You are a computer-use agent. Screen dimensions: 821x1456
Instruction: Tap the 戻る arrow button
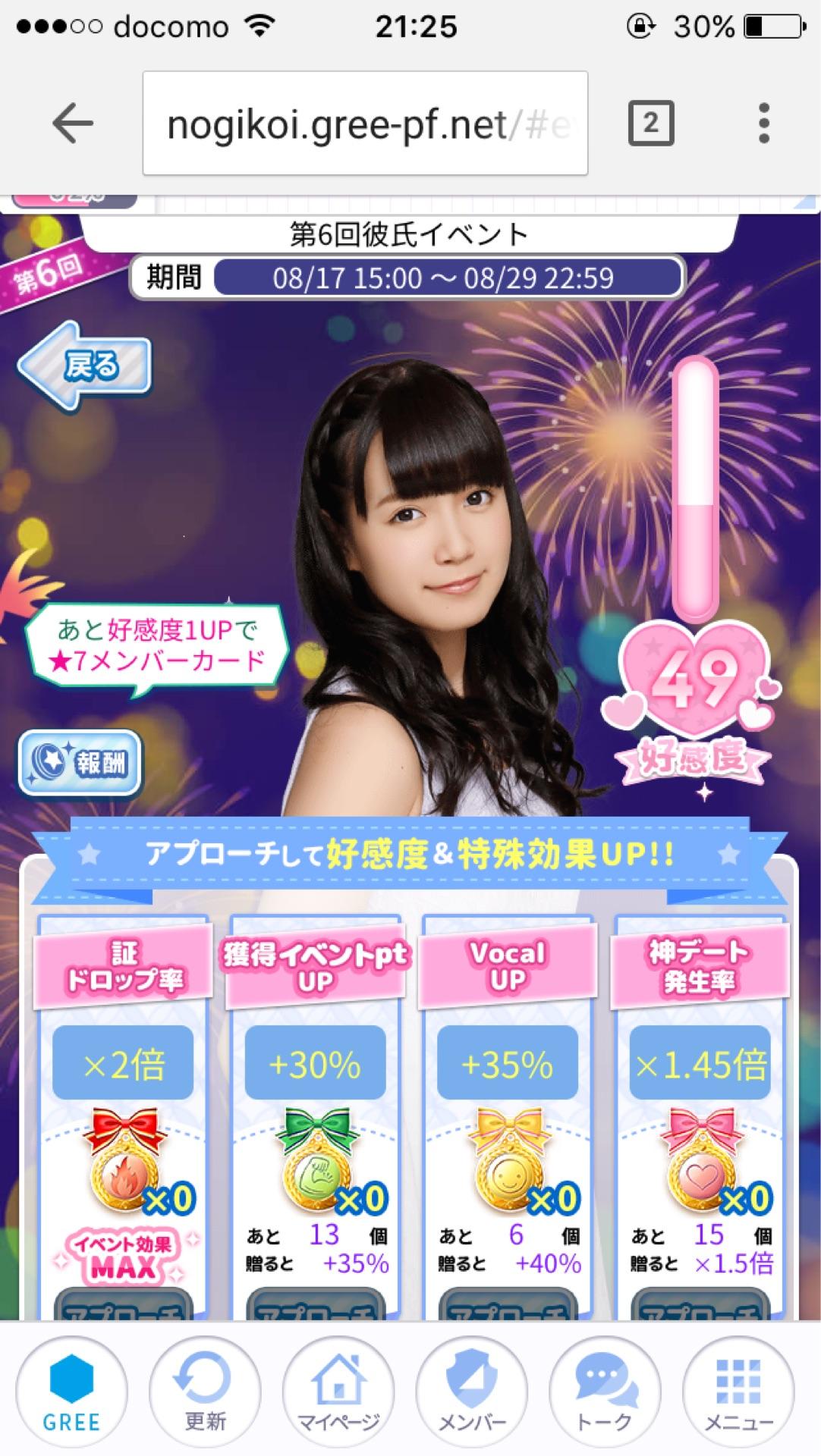85,366
